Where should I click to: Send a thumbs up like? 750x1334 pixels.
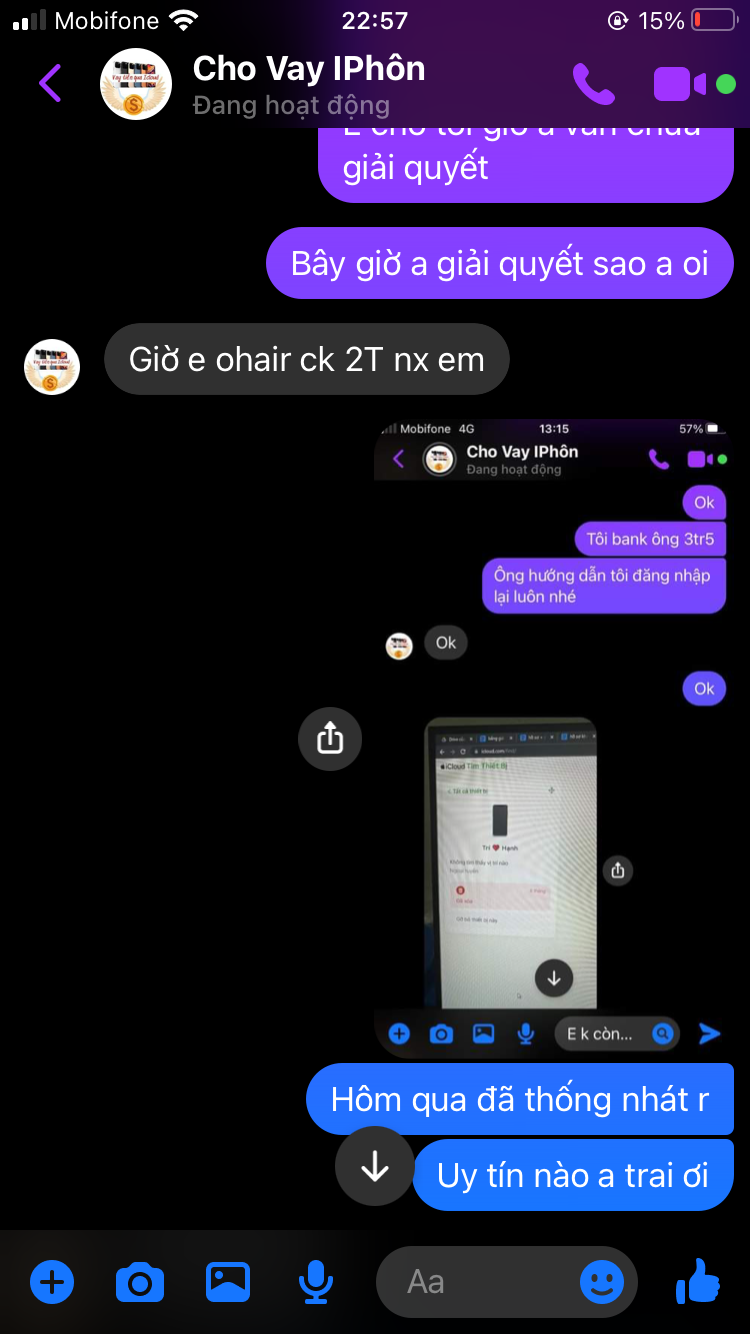point(698,1282)
